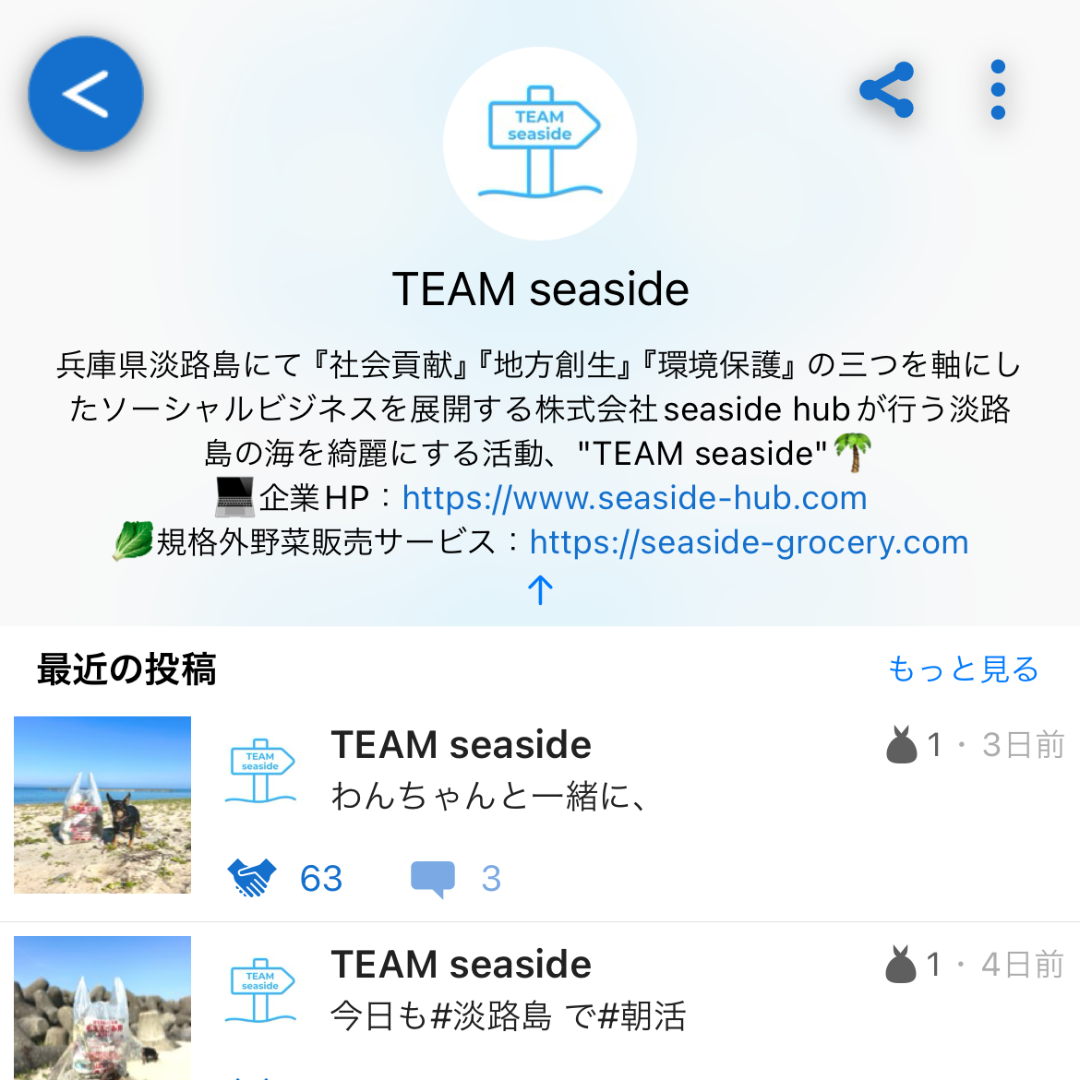Open the three-dot overflow menu
1080x1080 pixels.
[x=997, y=90]
